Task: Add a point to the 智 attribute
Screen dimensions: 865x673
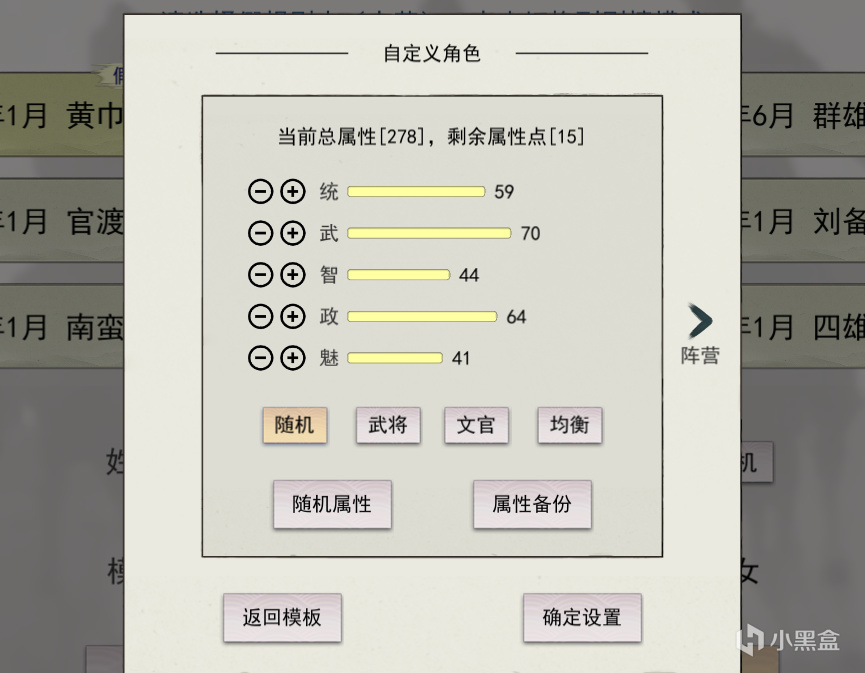Action: [292, 275]
